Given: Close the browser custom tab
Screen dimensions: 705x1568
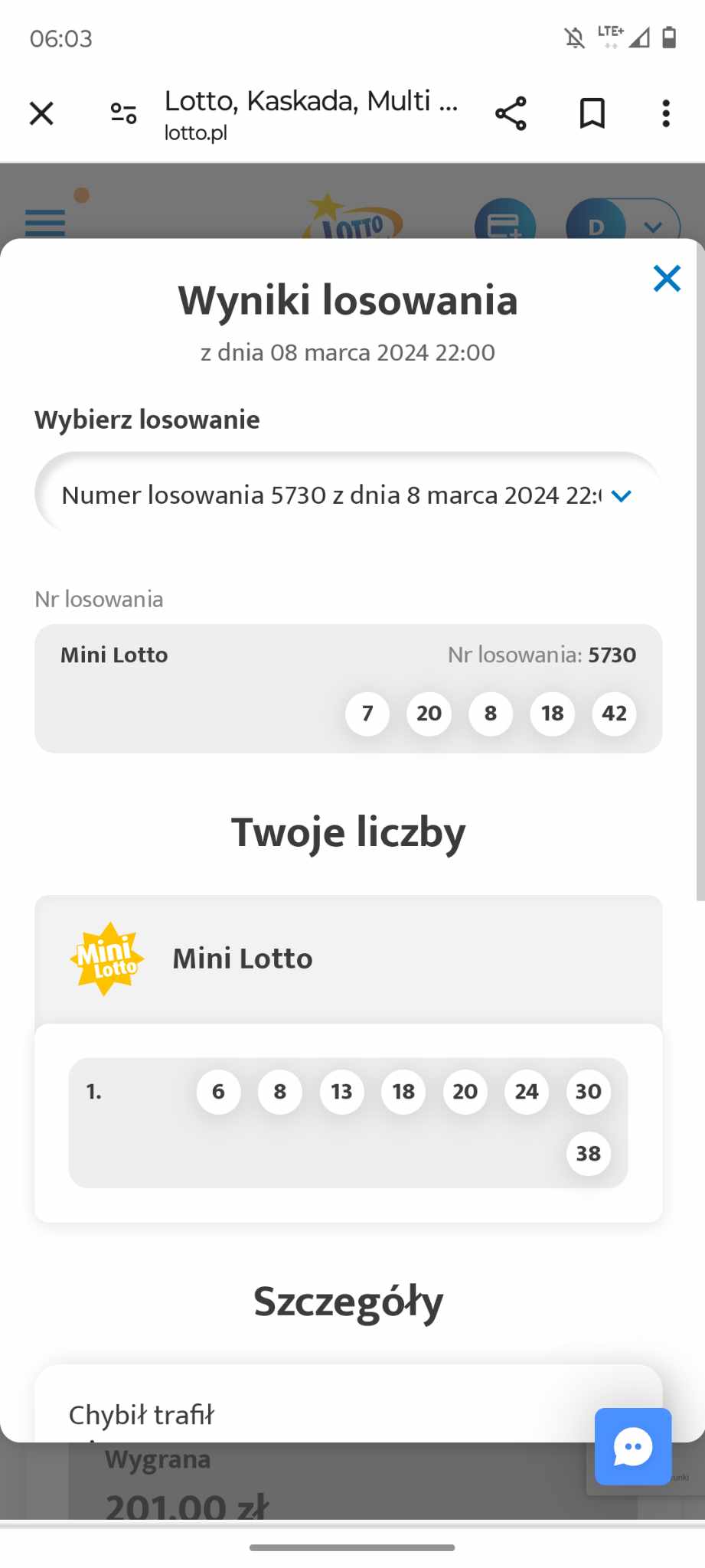Looking at the screenshot, I should click(41, 114).
